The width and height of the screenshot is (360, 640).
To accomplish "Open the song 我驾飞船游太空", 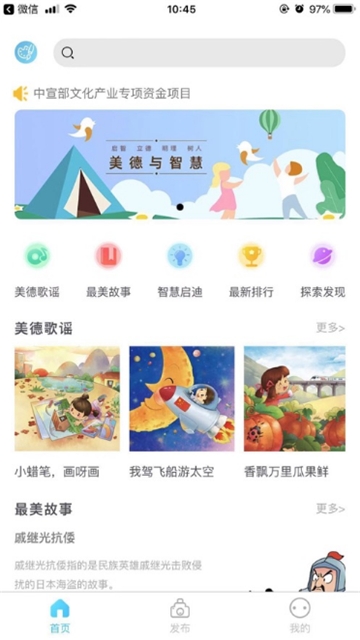I will tap(182, 412).
